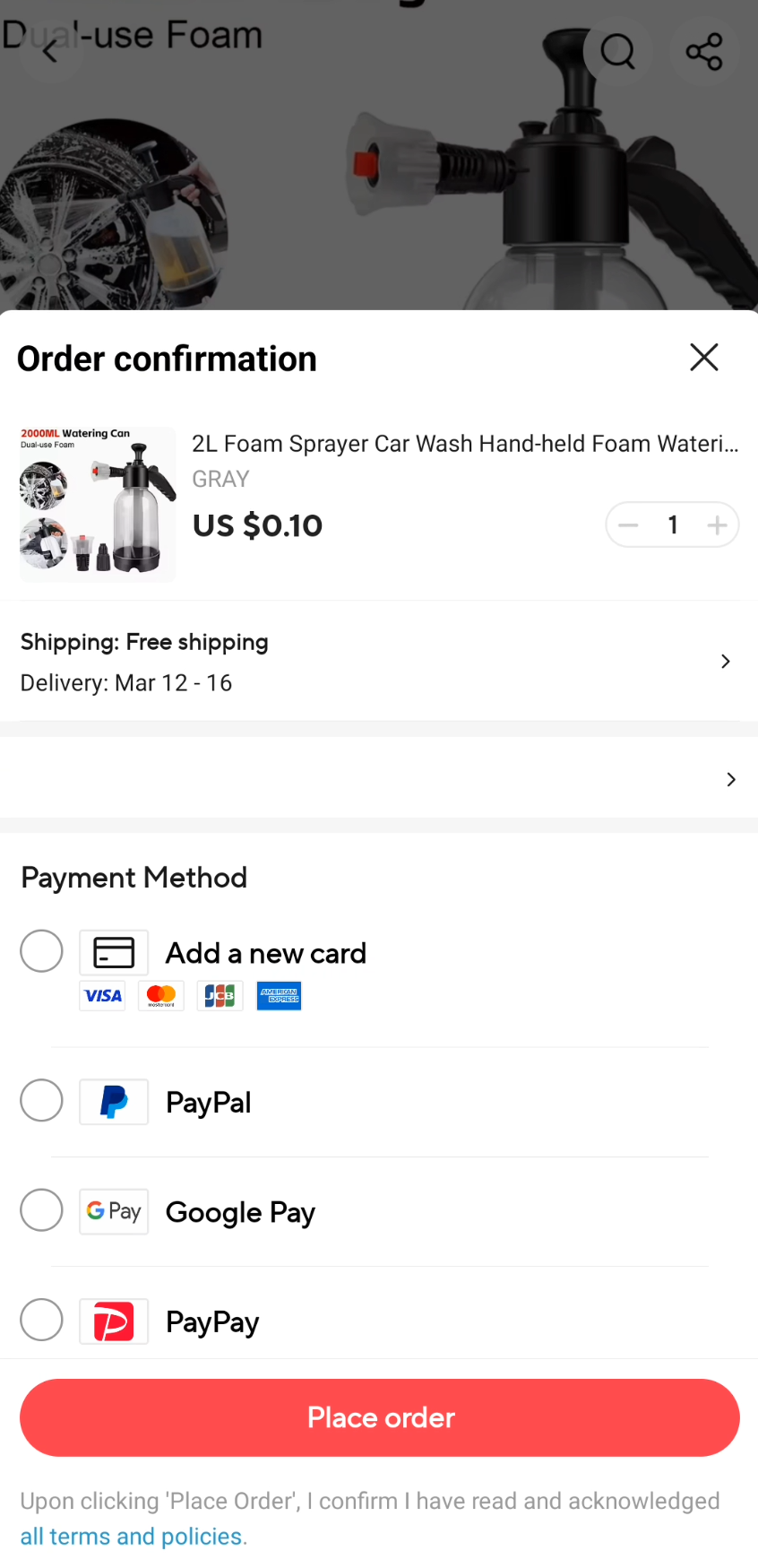Open the foam sprayer product thumbnail
Image resolution: width=758 pixels, height=1568 pixels.
[98, 505]
